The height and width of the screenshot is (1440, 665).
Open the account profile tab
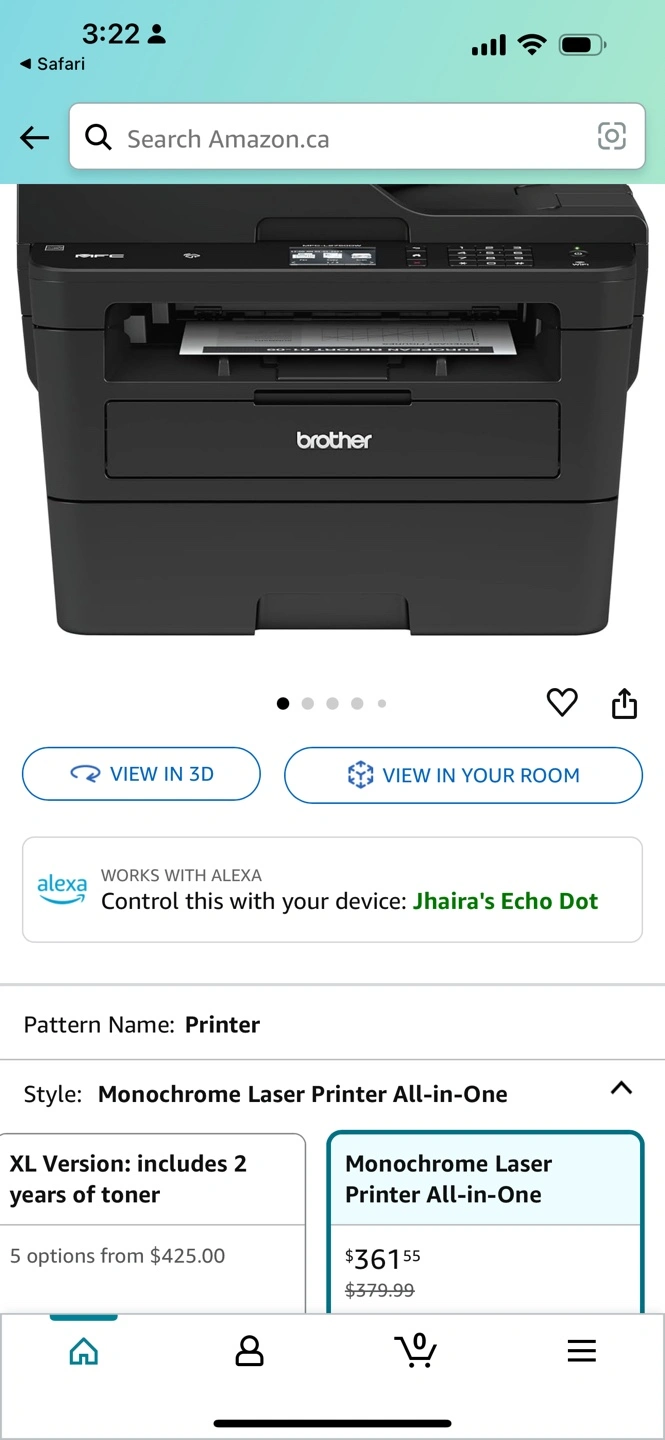[249, 1352]
